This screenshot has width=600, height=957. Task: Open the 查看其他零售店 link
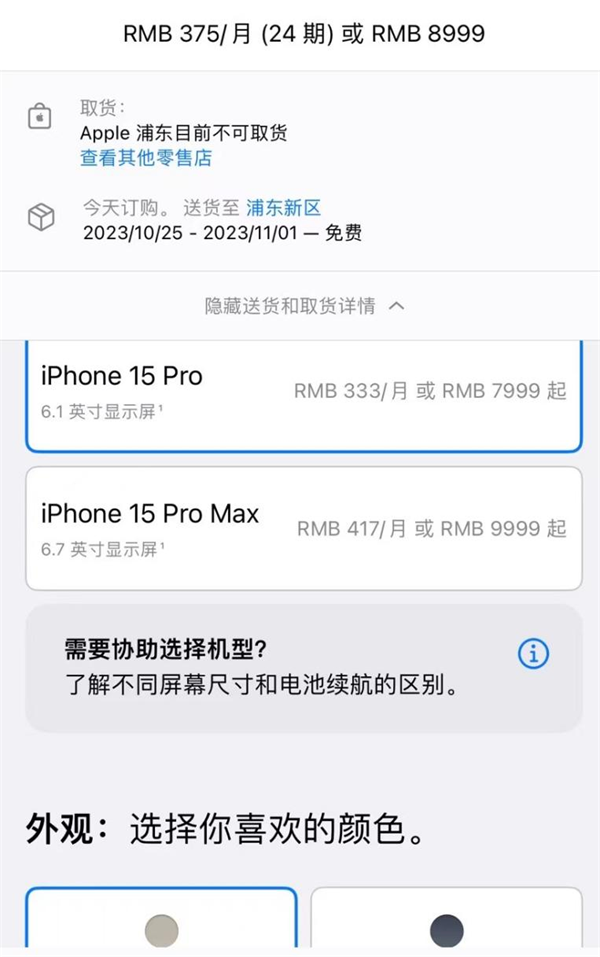tap(146, 158)
